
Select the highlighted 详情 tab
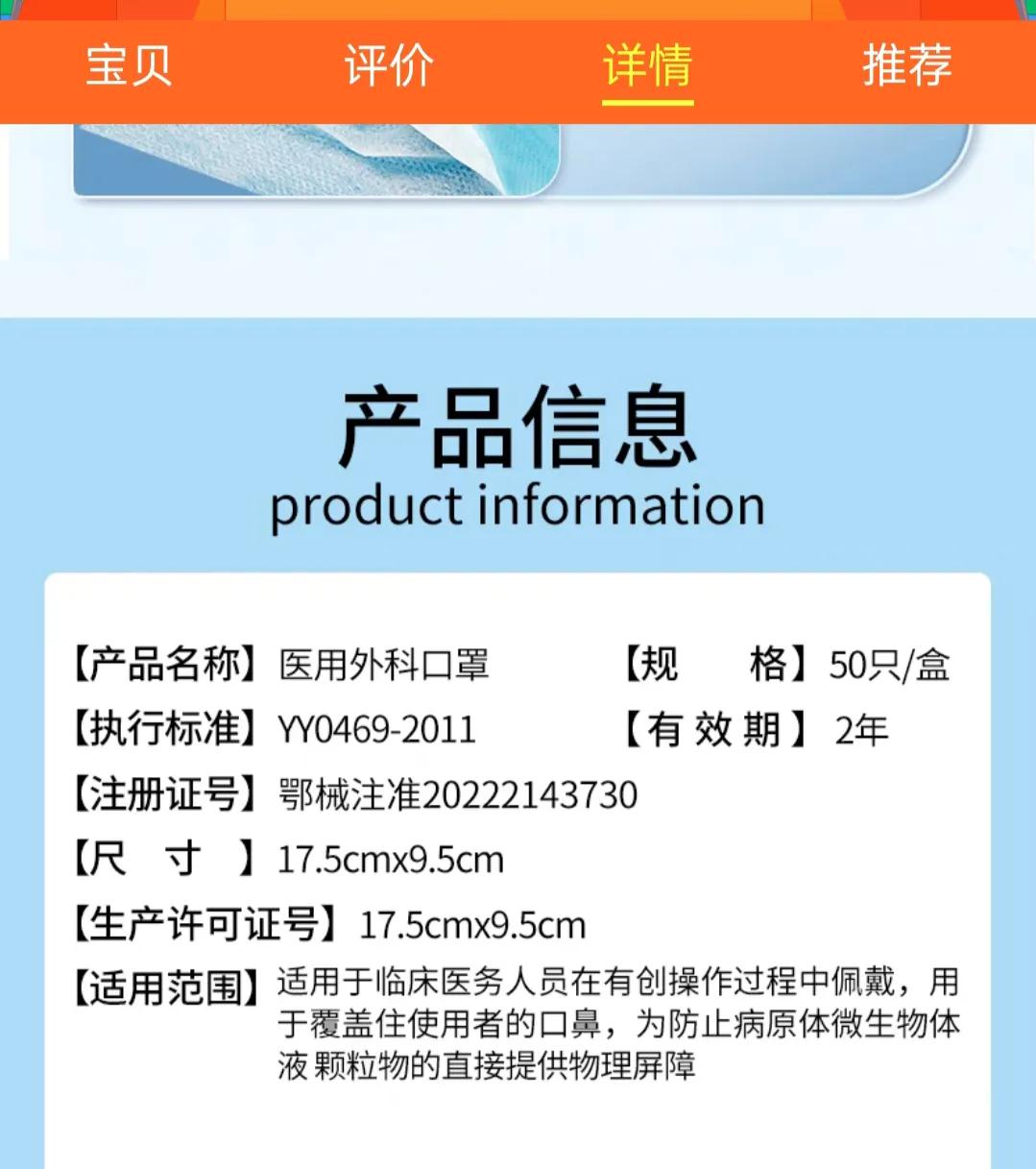(x=645, y=67)
